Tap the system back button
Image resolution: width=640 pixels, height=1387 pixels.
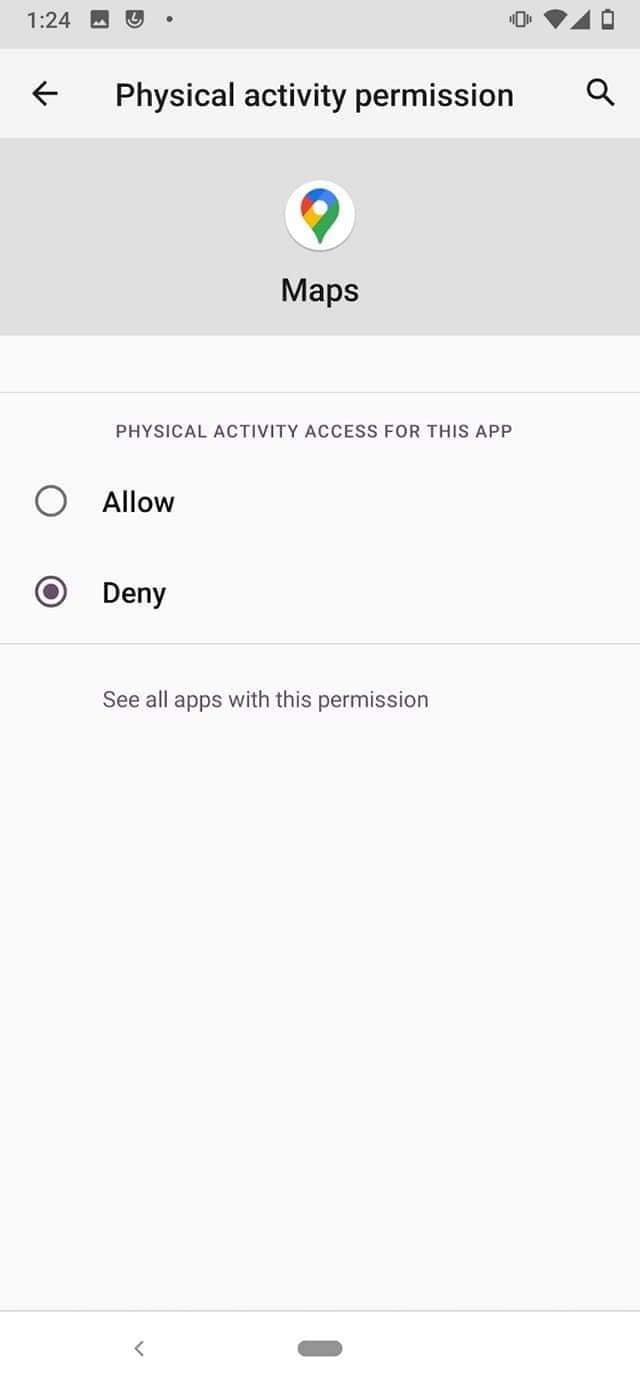pos(139,1348)
